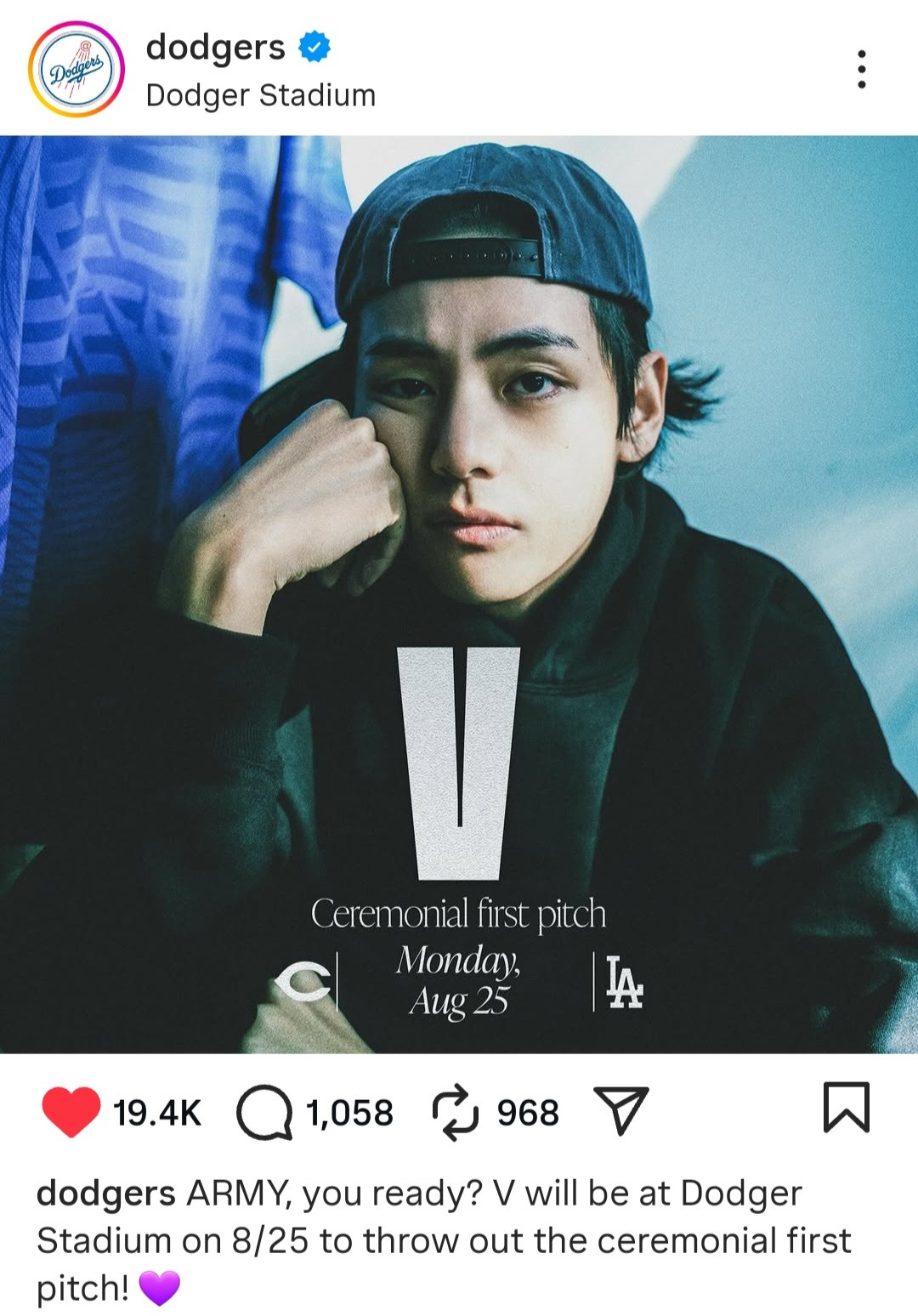This screenshot has height=1316, width=918.
Task: Open the comments on this post
Action: tap(264, 1112)
